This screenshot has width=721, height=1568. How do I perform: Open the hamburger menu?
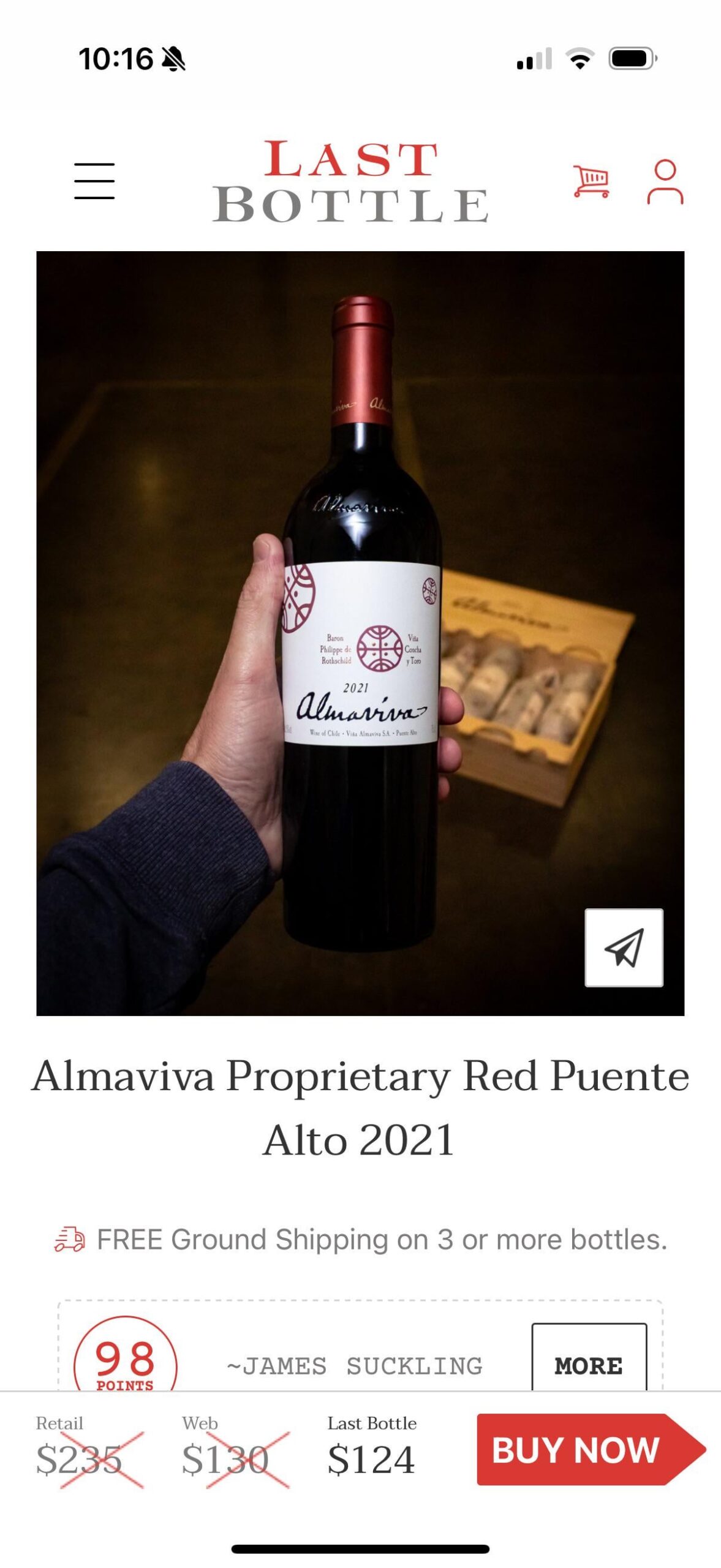pyautogui.click(x=94, y=181)
